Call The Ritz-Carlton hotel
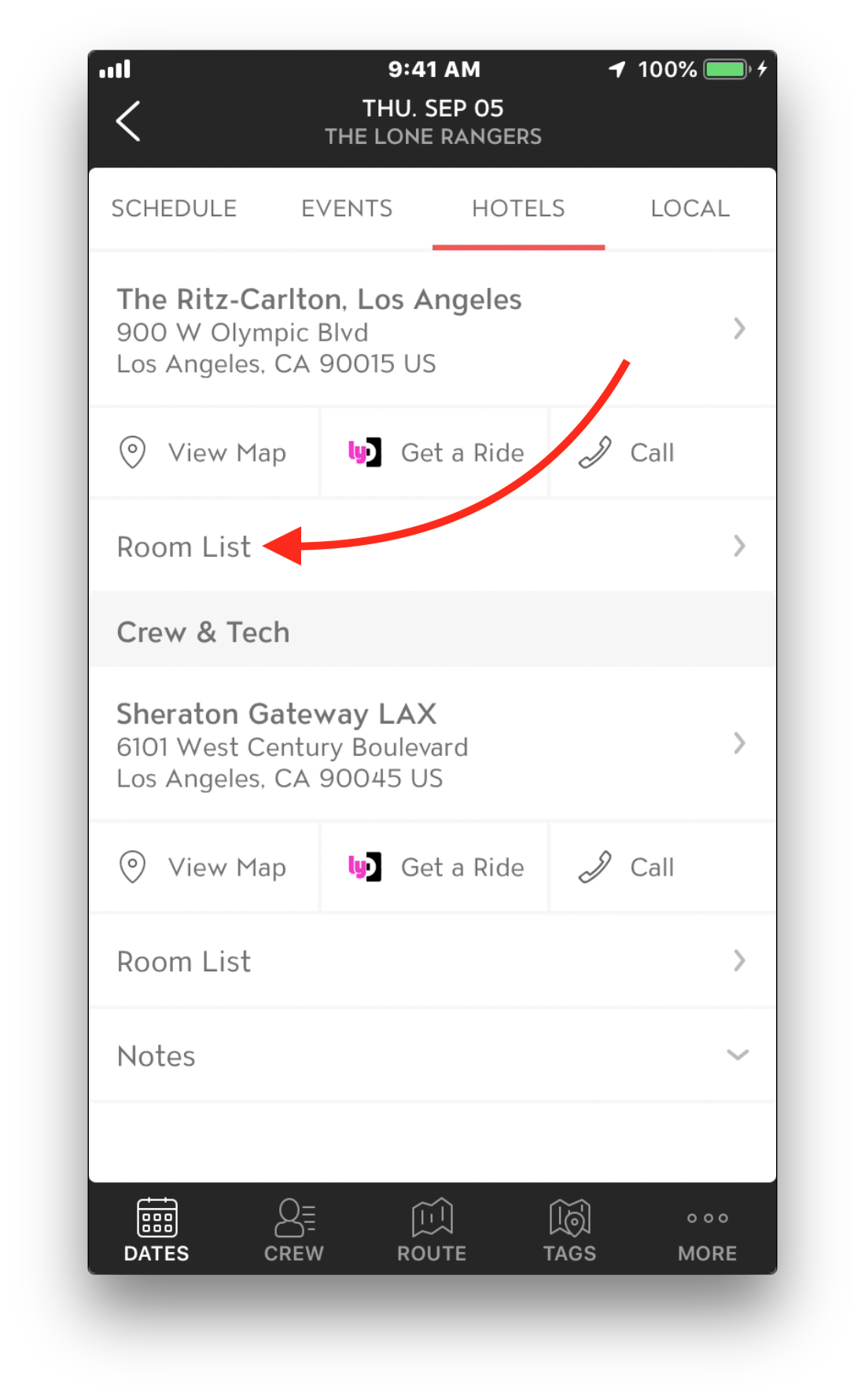Viewport: 865px width, 1400px height. pyautogui.click(x=663, y=453)
